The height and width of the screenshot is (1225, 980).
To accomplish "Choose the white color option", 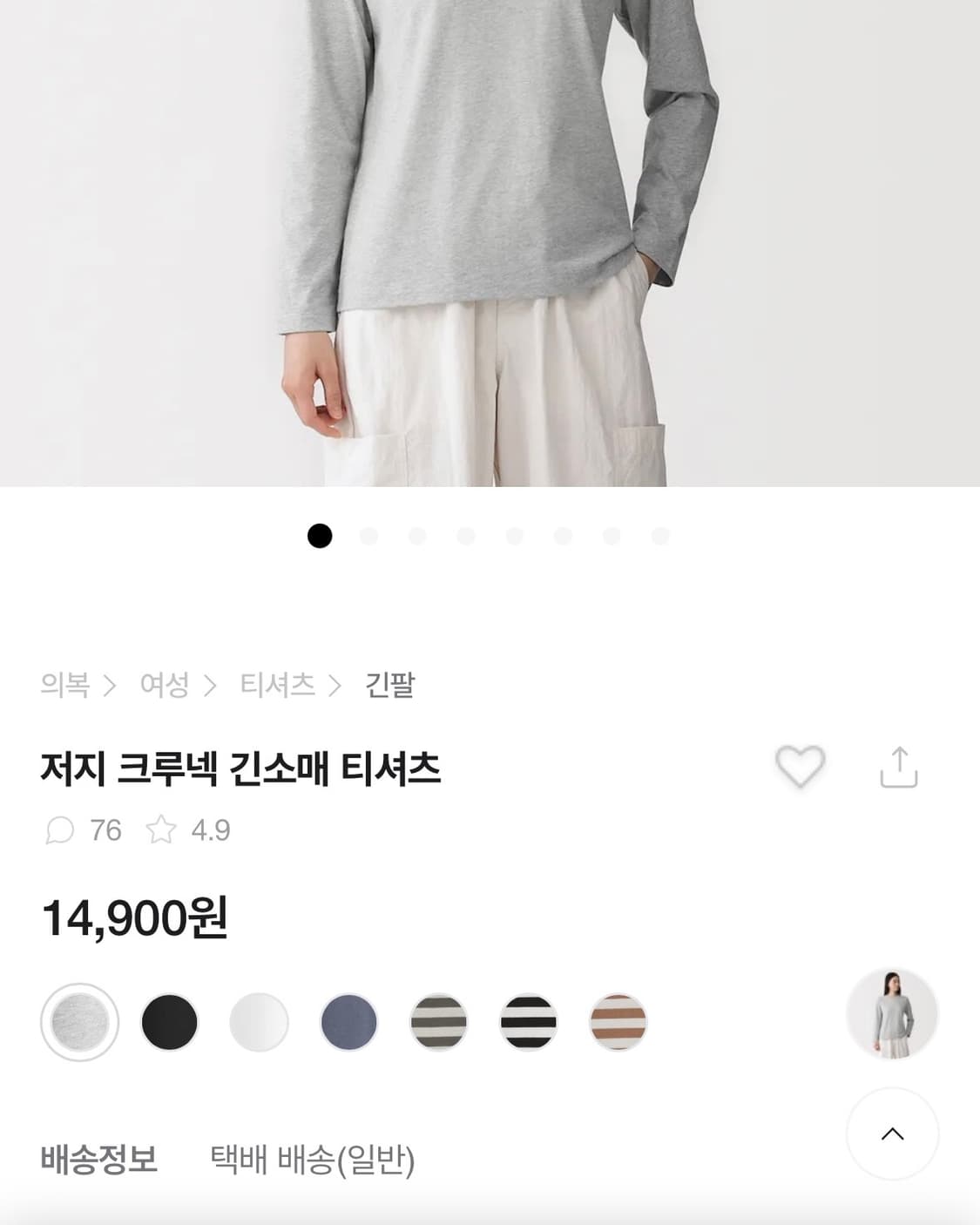I will coord(259,1021).
